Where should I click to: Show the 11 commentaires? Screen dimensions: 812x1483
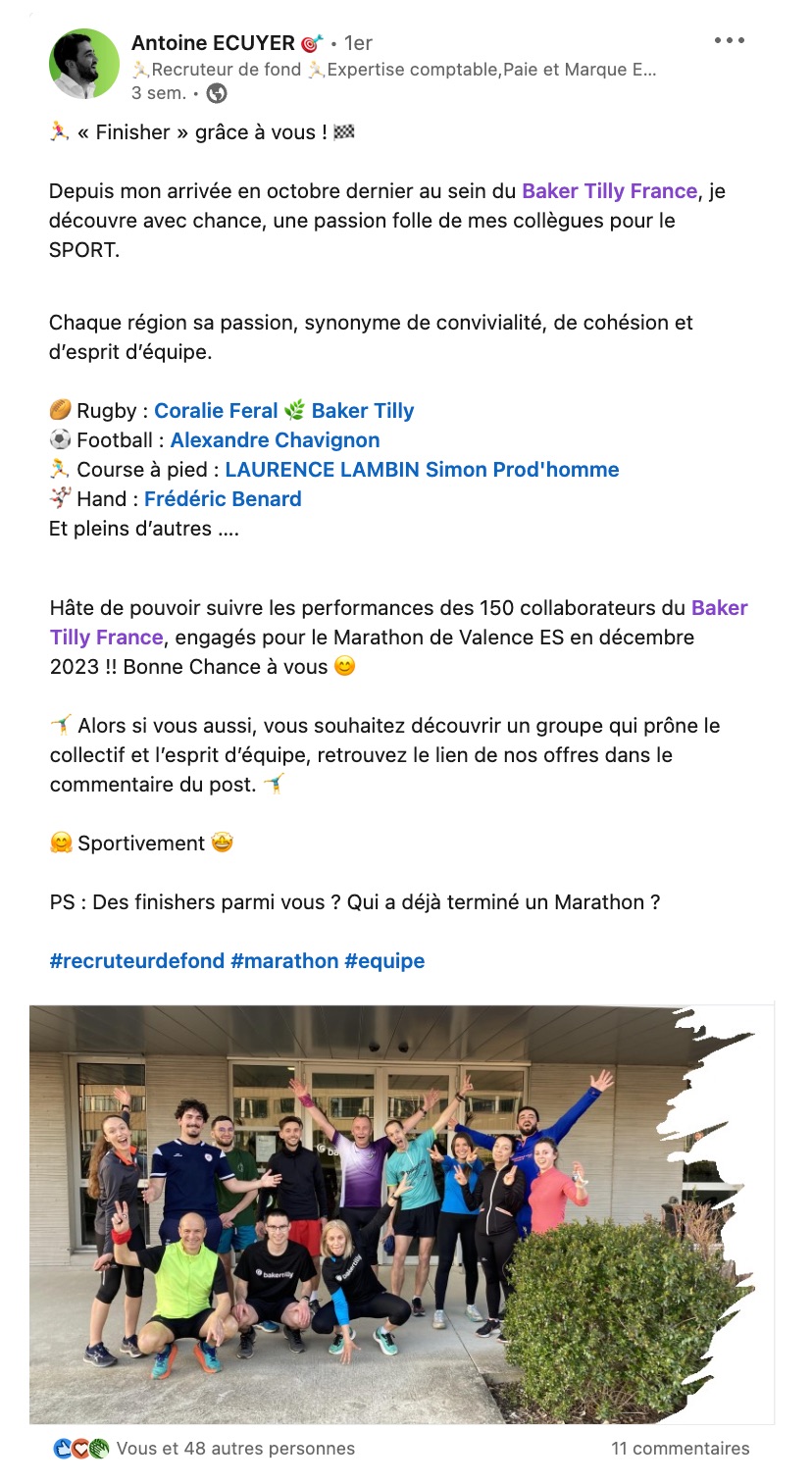[680, 1449]
